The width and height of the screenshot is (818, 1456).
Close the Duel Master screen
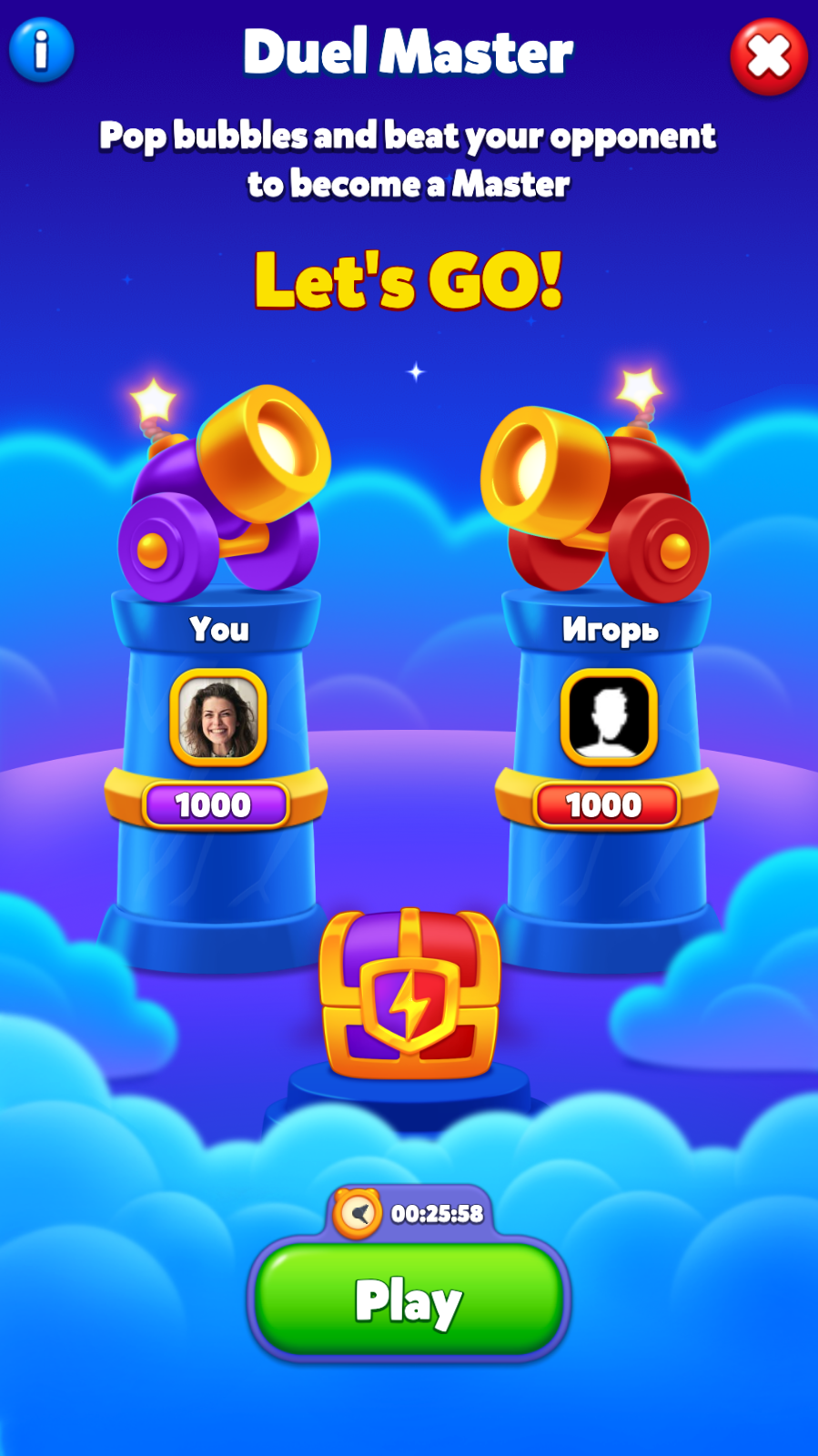pyautogui.click(x=768, y=57)
